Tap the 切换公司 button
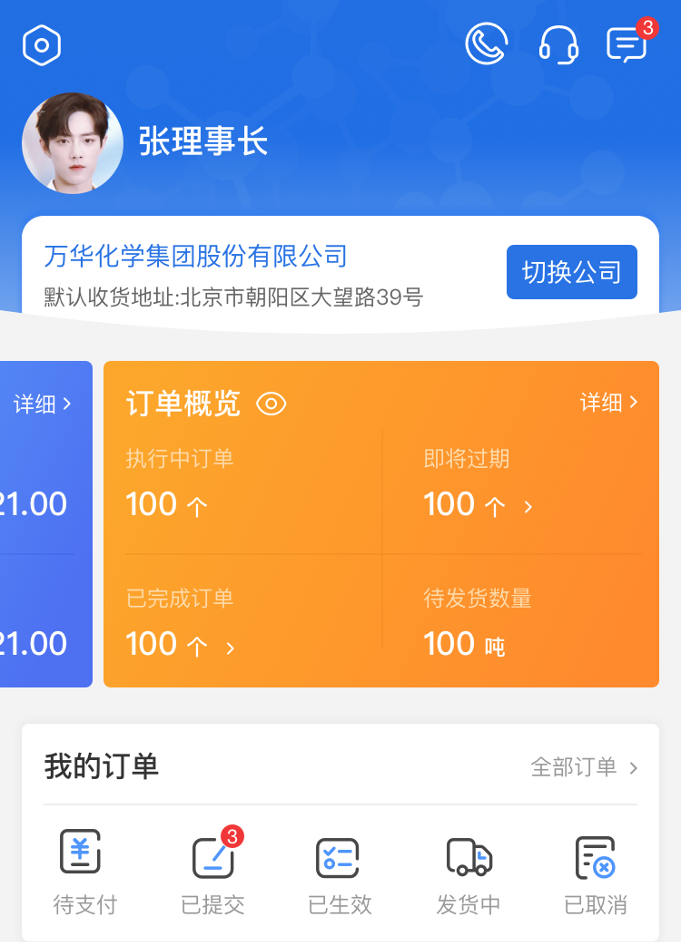Screen dimensions: 681x943 pyautogui.click(x=571, y=272)
